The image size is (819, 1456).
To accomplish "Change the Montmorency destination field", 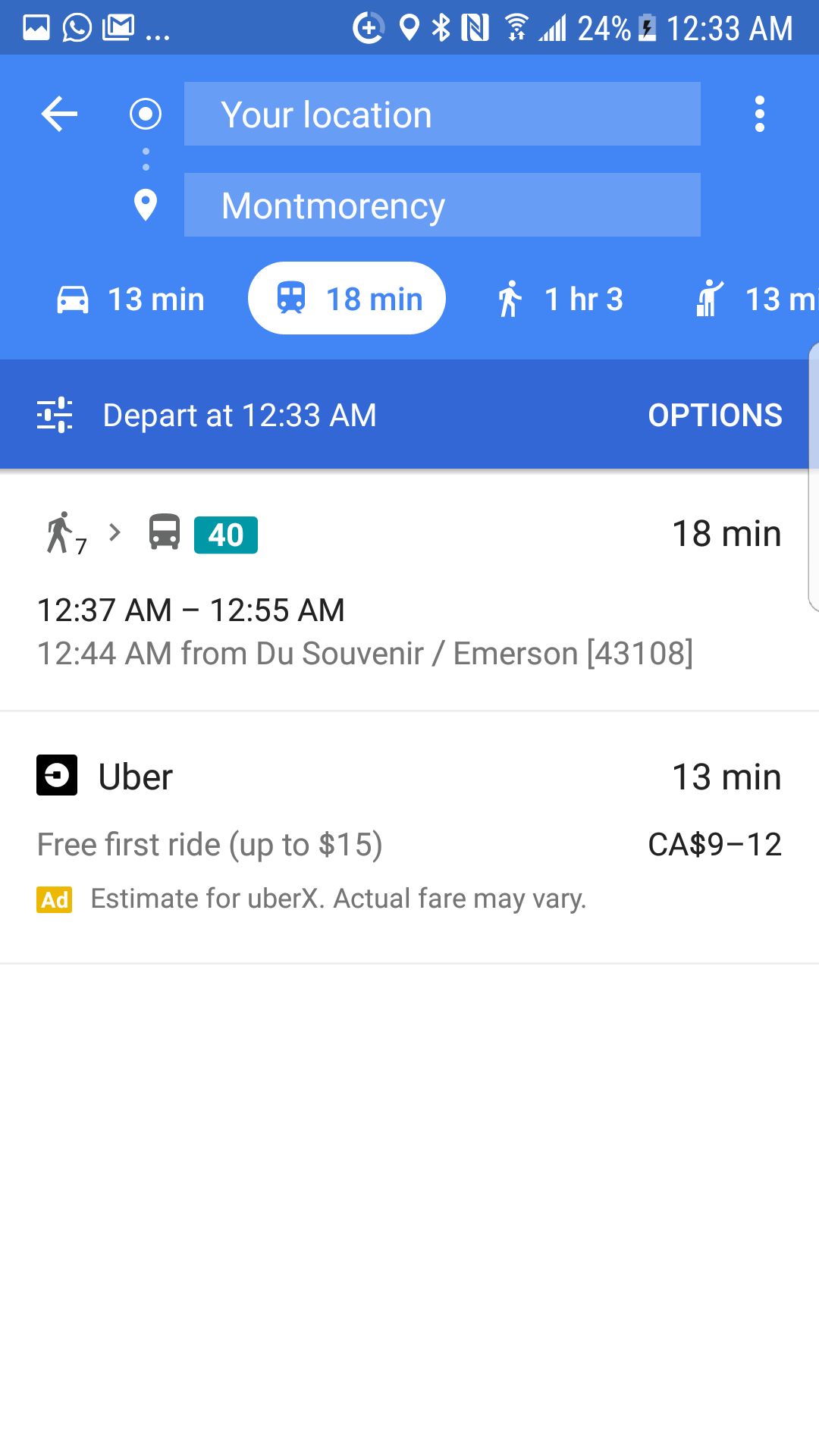I will coord(442,205).
